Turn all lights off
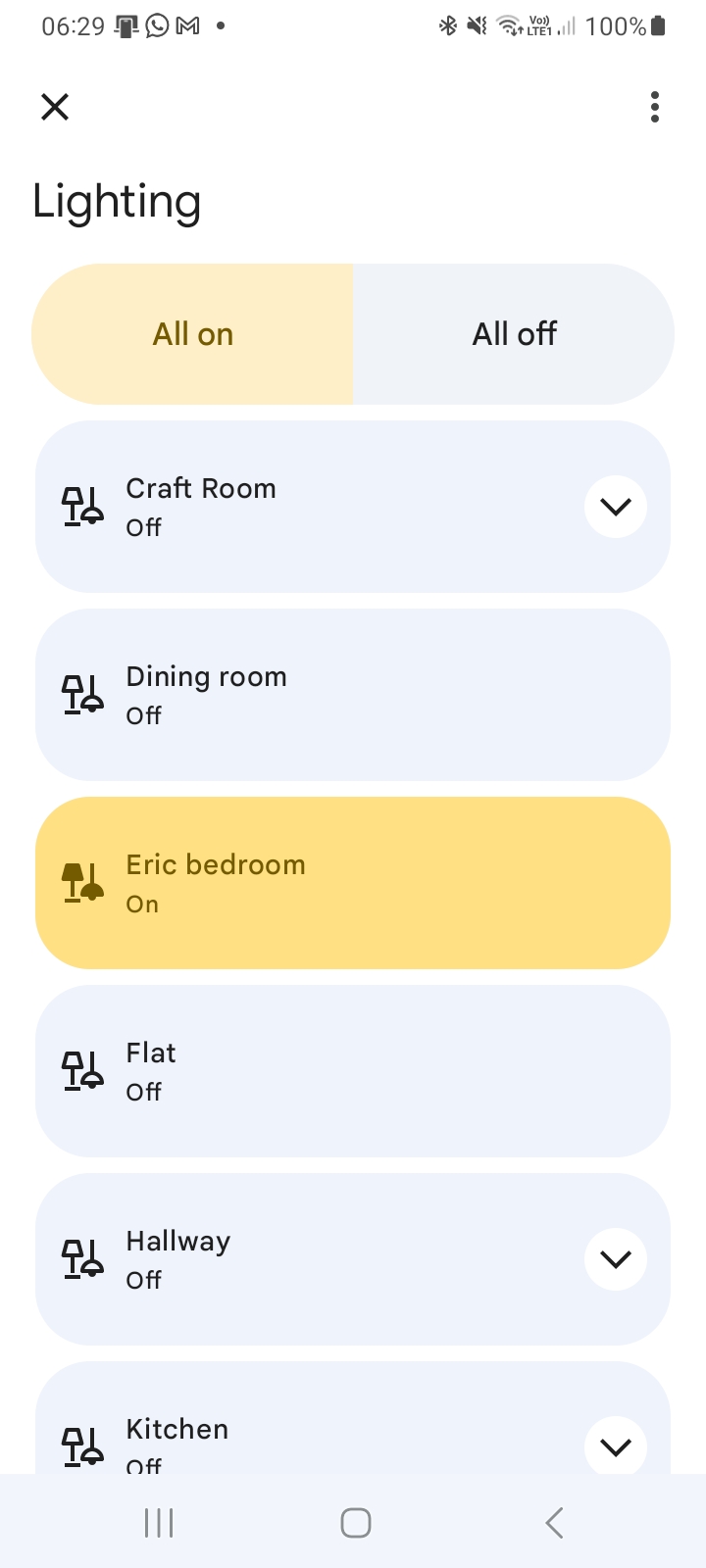706x1568 pixels. tap(514, 334)
